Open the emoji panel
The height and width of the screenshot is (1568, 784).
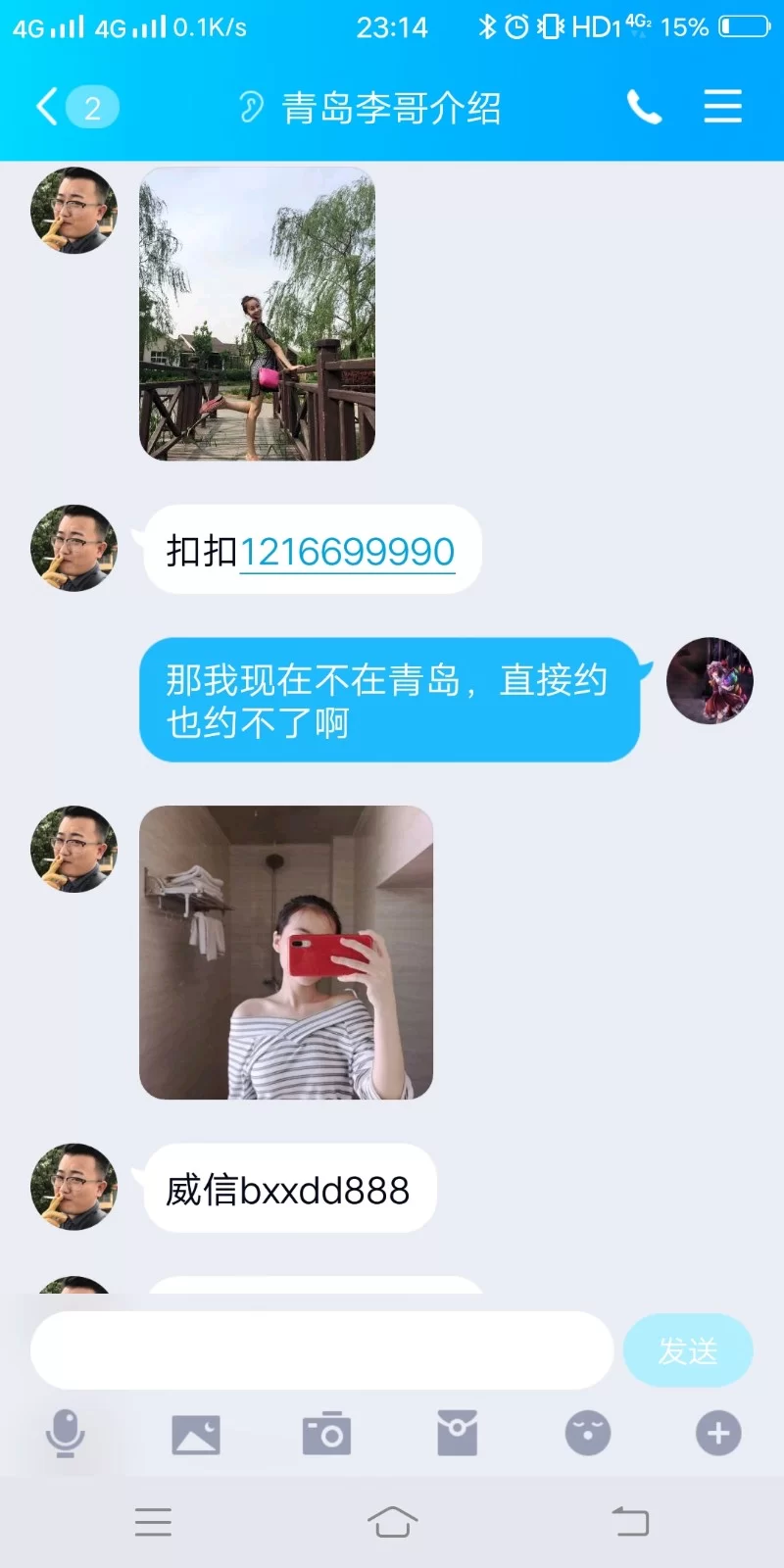[x=588, y=1434]
